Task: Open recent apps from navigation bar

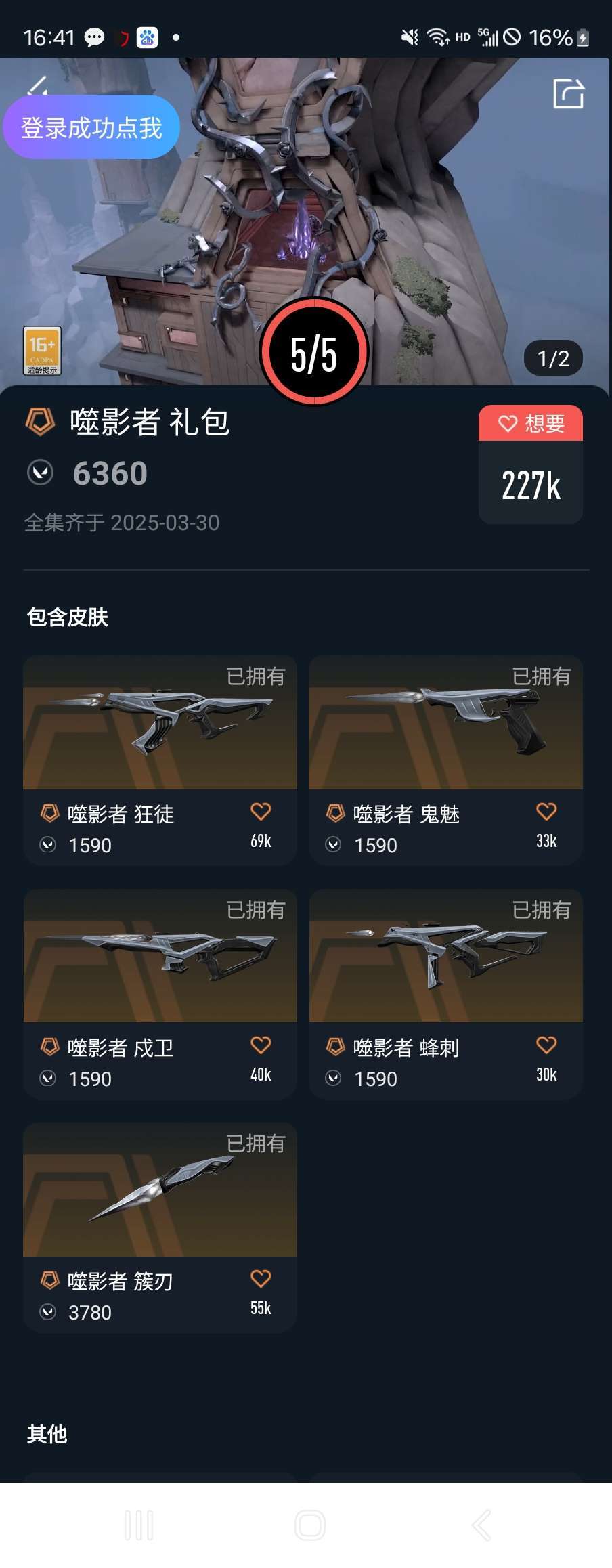Action: click(x=139, y=1525)
